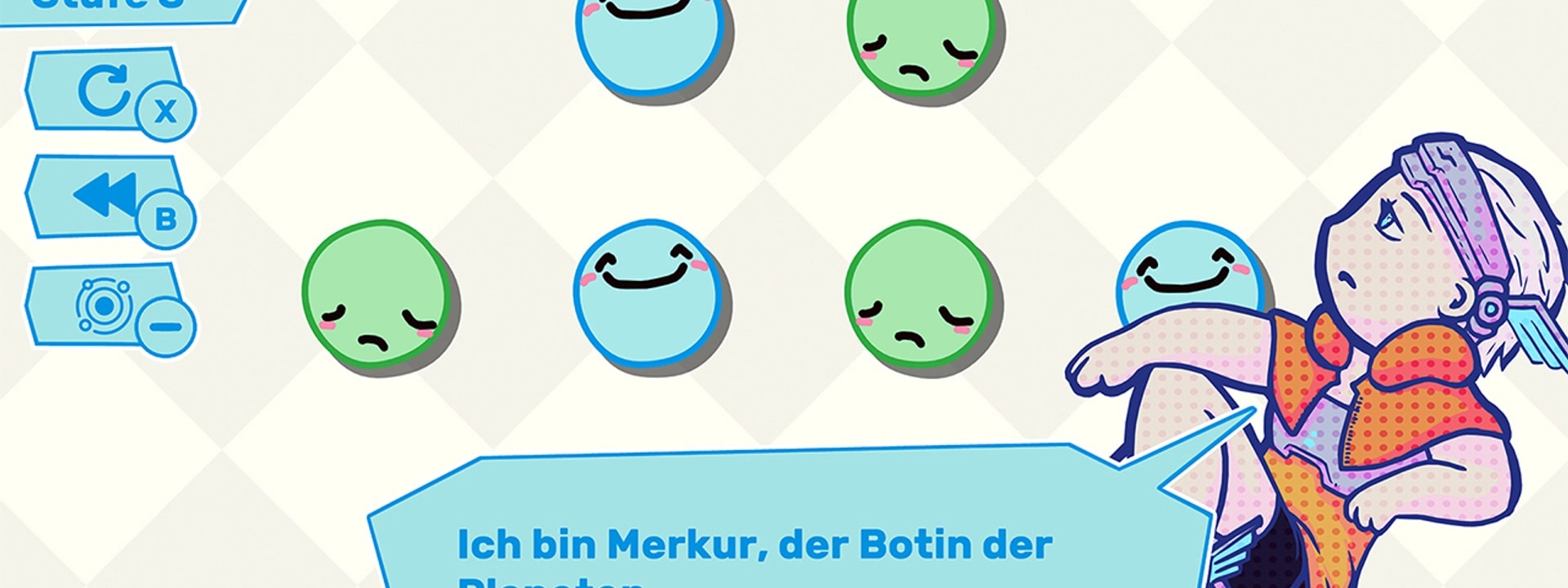Restart the level with the reset button

pos(105,90)
